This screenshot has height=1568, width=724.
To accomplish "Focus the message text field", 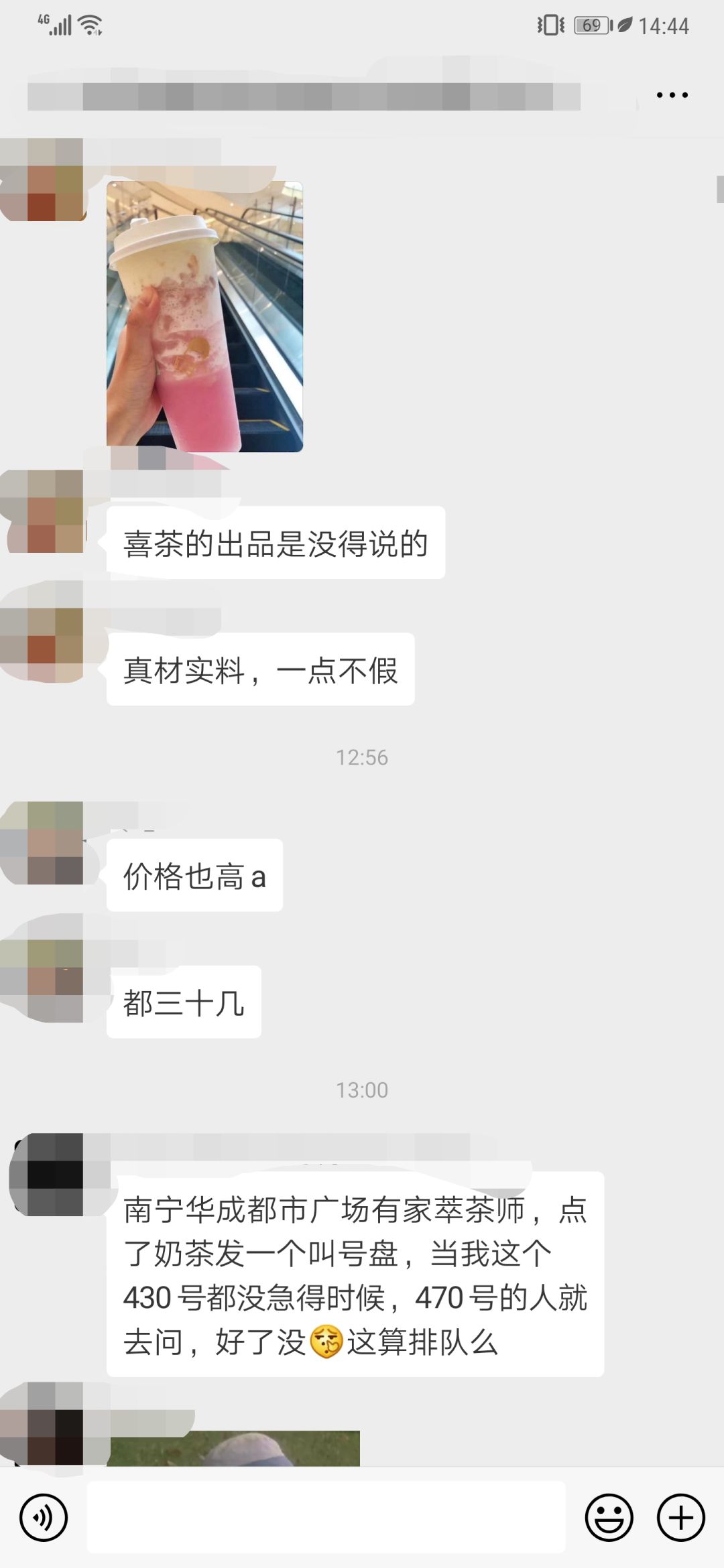I will (x=326, y=1517).
